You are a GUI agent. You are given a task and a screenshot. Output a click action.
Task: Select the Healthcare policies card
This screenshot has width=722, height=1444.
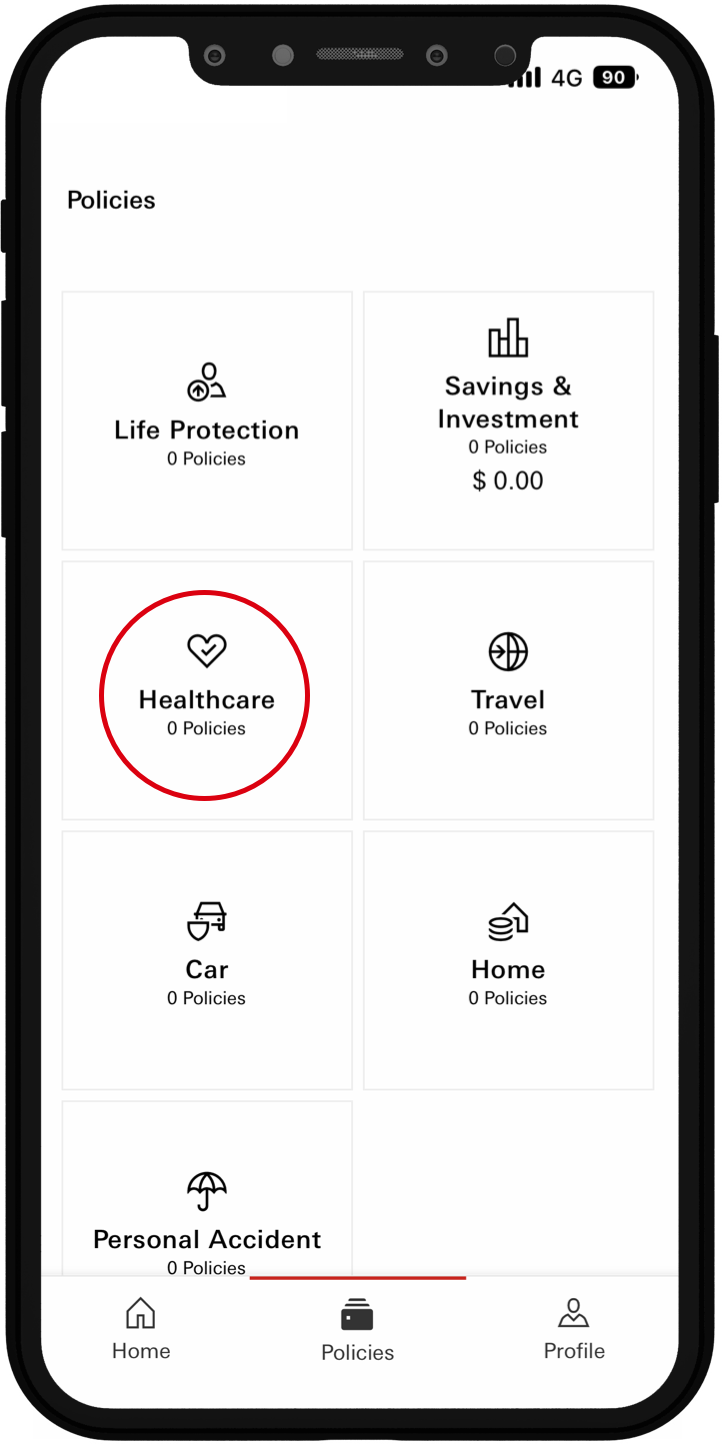pyautogui.click(x=207, y=690)
